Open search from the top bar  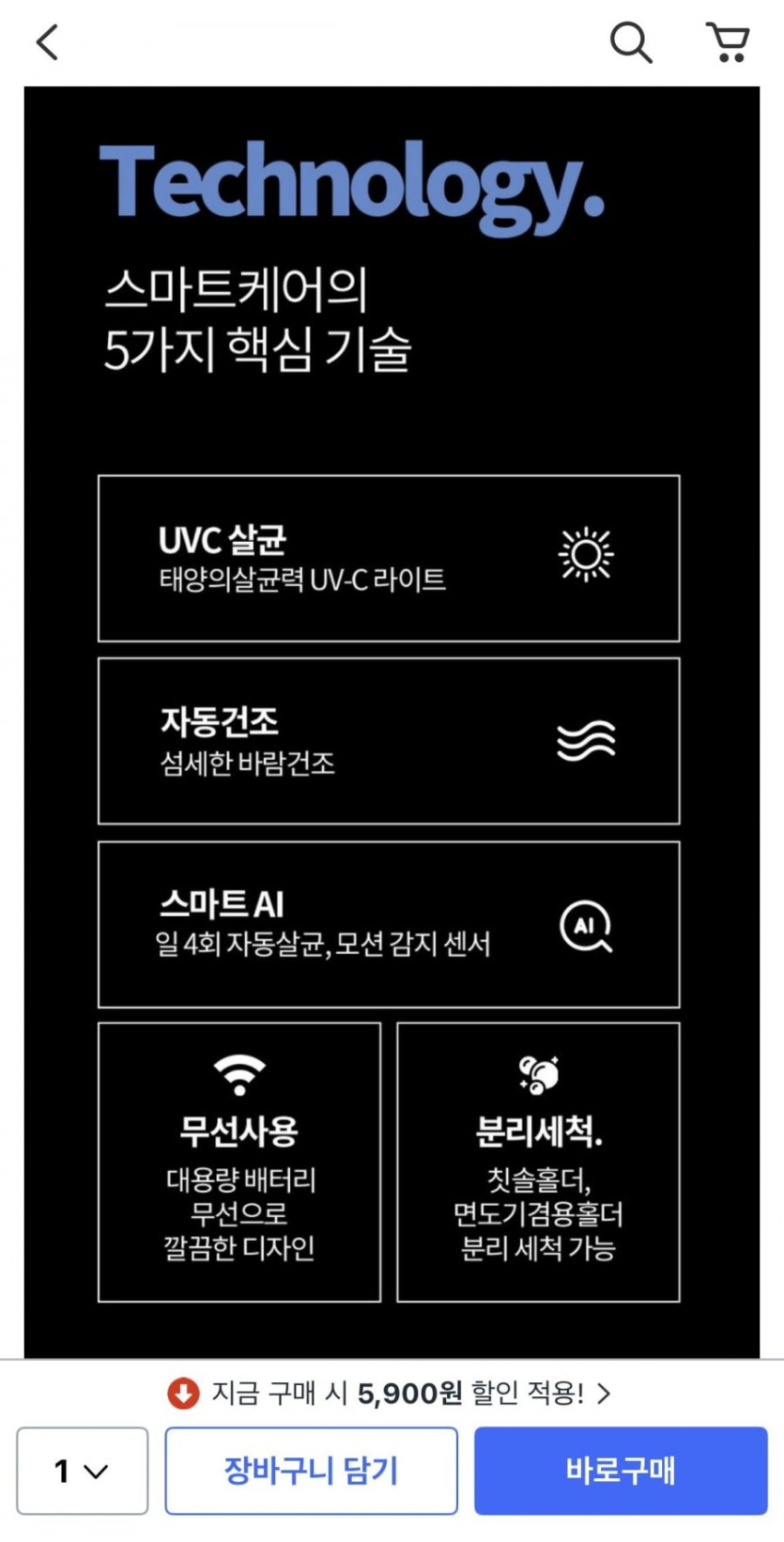coord(631,42)
